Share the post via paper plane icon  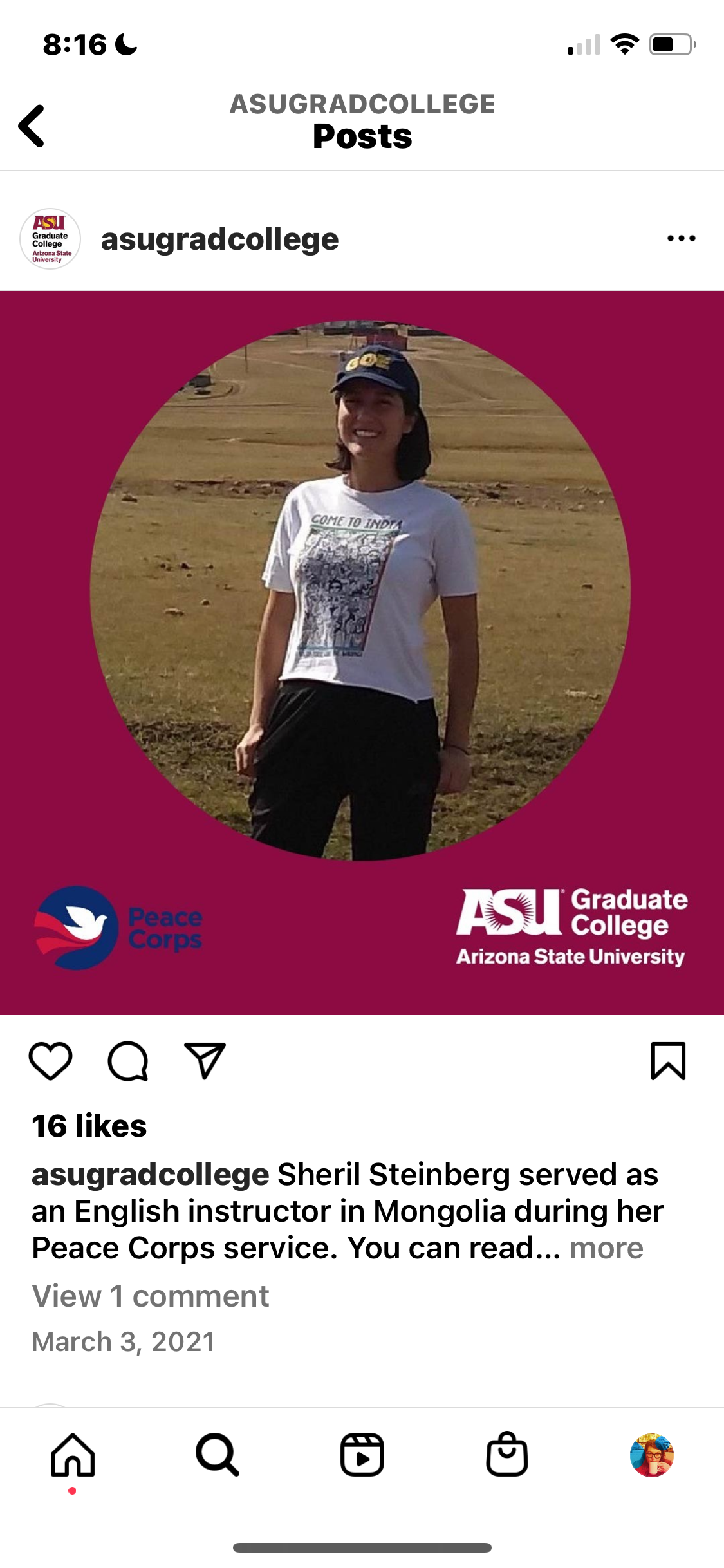tap(205, 1061)
